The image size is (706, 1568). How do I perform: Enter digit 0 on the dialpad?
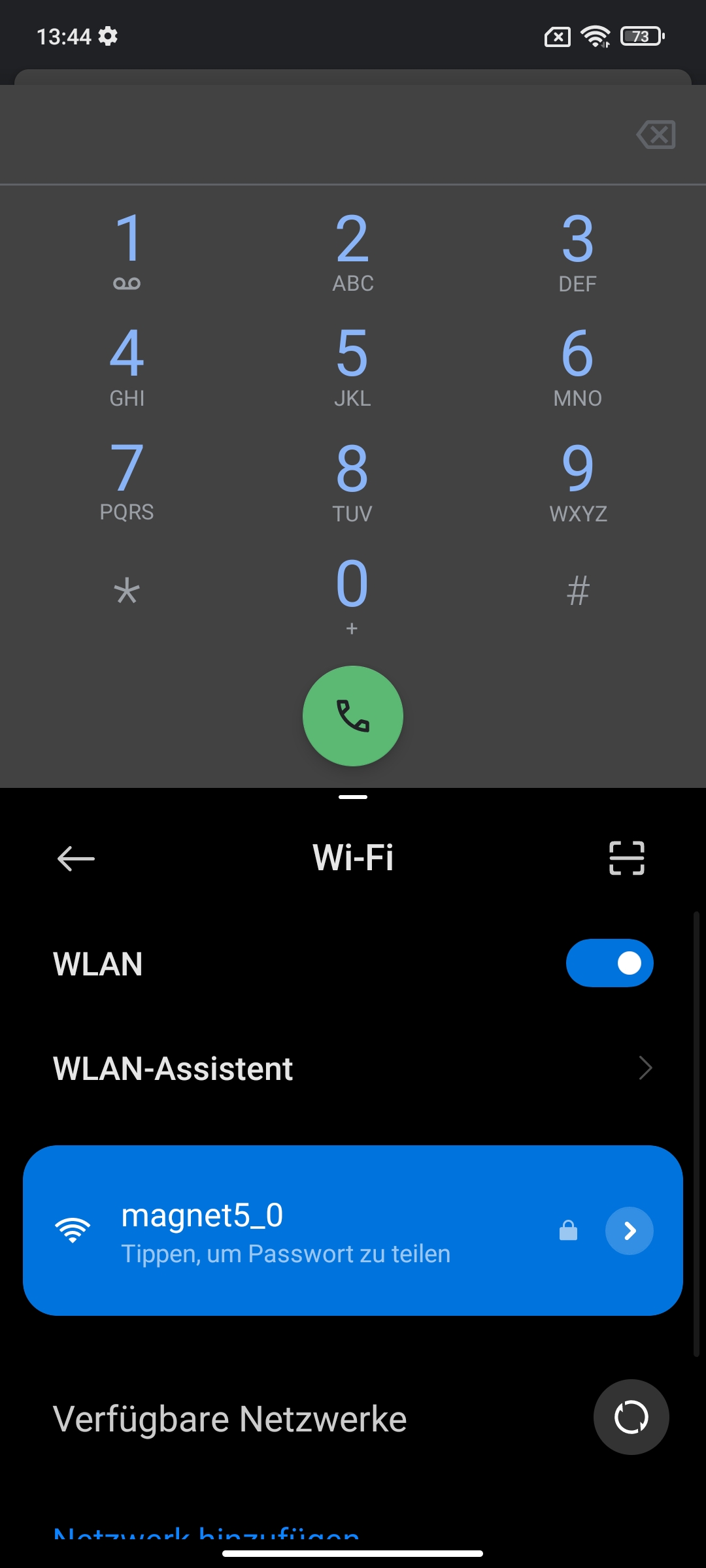coord(352,593)
